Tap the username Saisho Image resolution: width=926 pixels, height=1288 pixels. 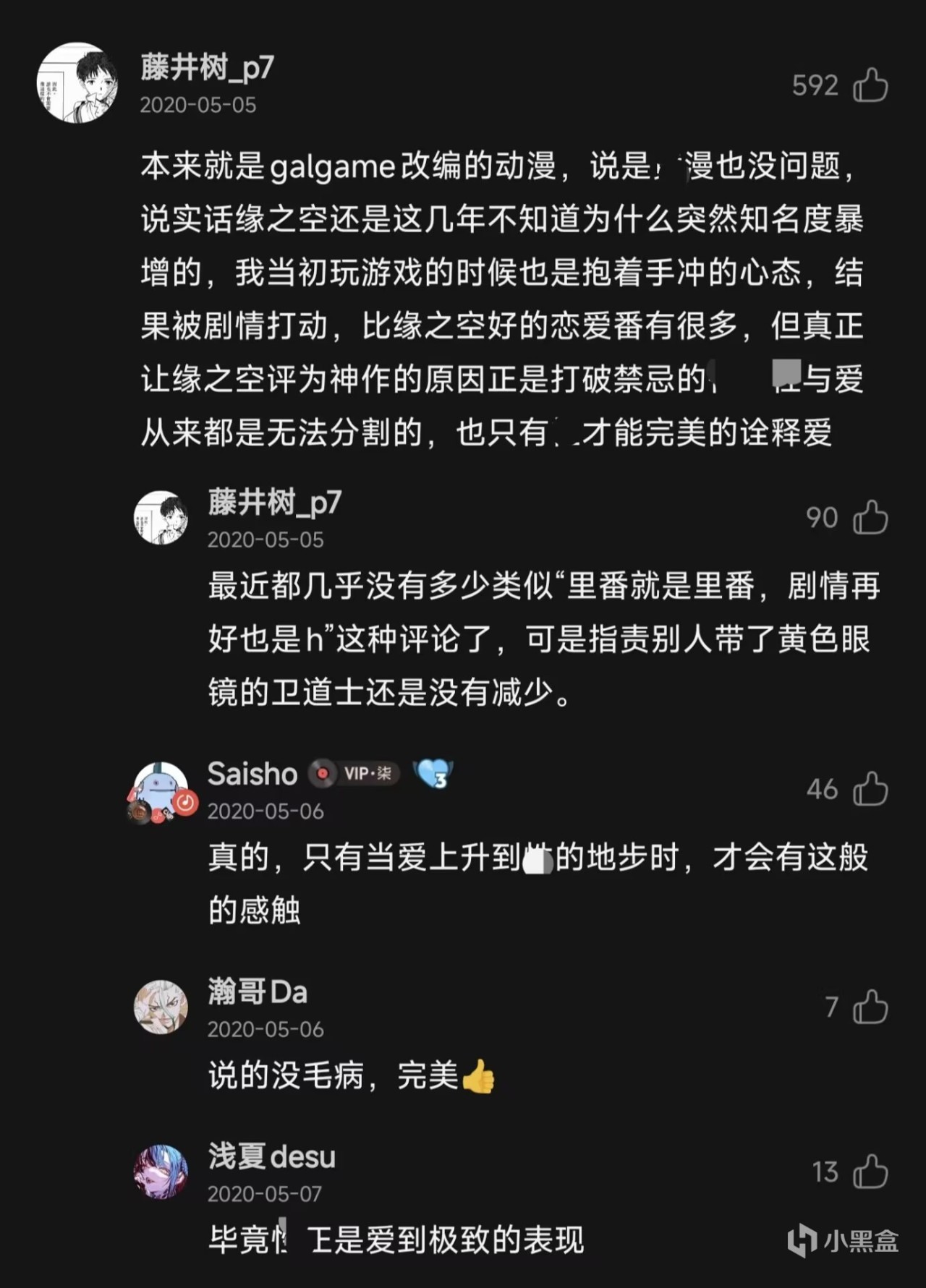click(x=252, y=774)
